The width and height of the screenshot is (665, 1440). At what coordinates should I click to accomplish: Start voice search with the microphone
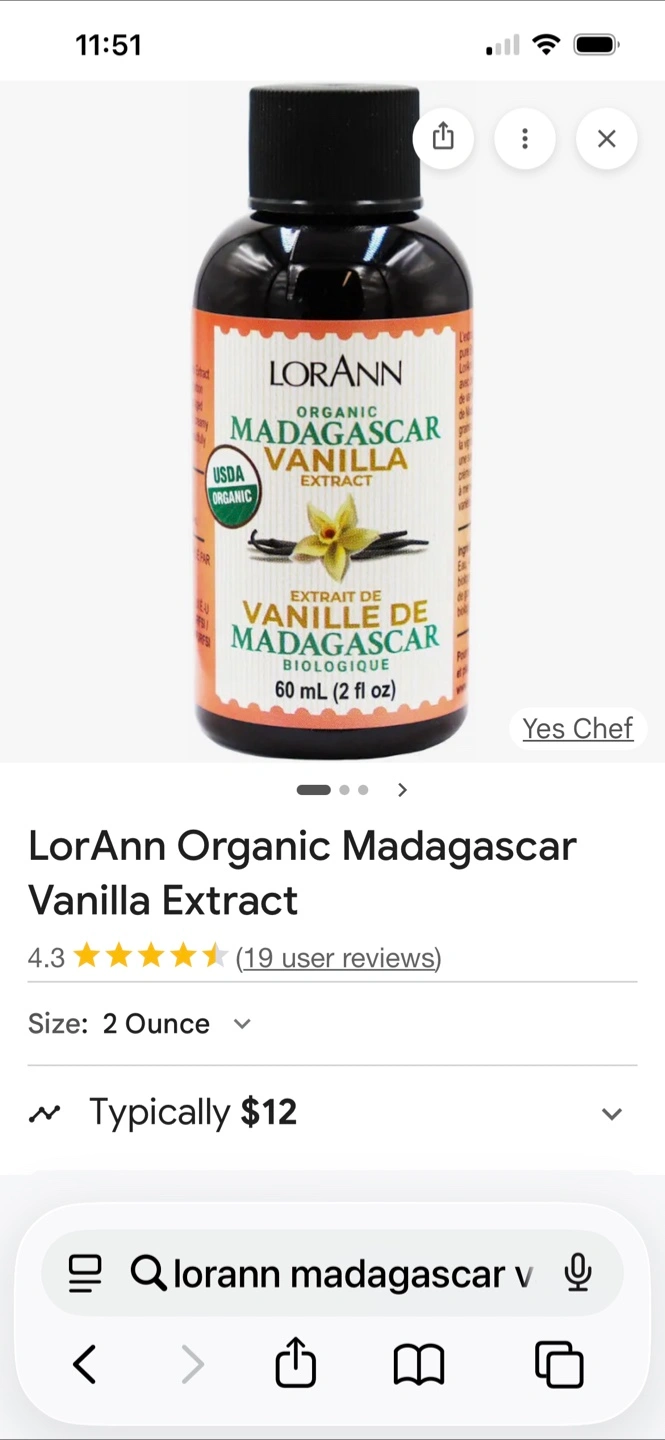coord(578,1273)
